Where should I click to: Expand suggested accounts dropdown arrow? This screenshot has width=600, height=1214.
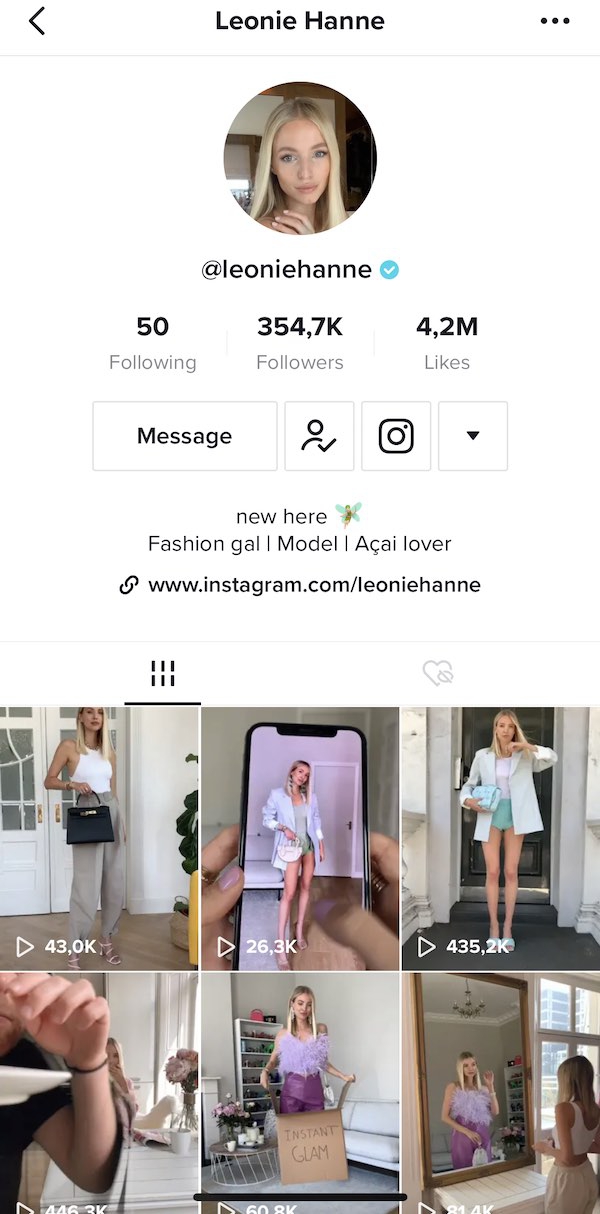473,436
